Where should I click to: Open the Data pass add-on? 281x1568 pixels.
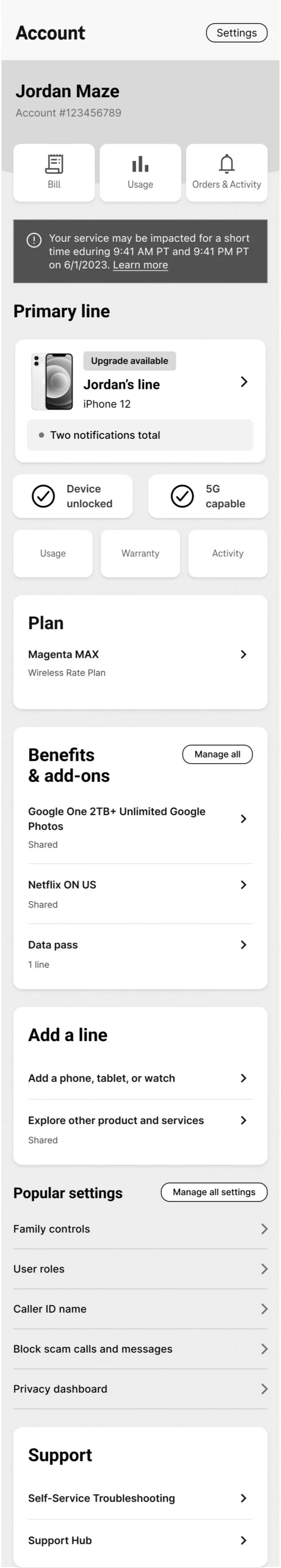click(140, 954)
